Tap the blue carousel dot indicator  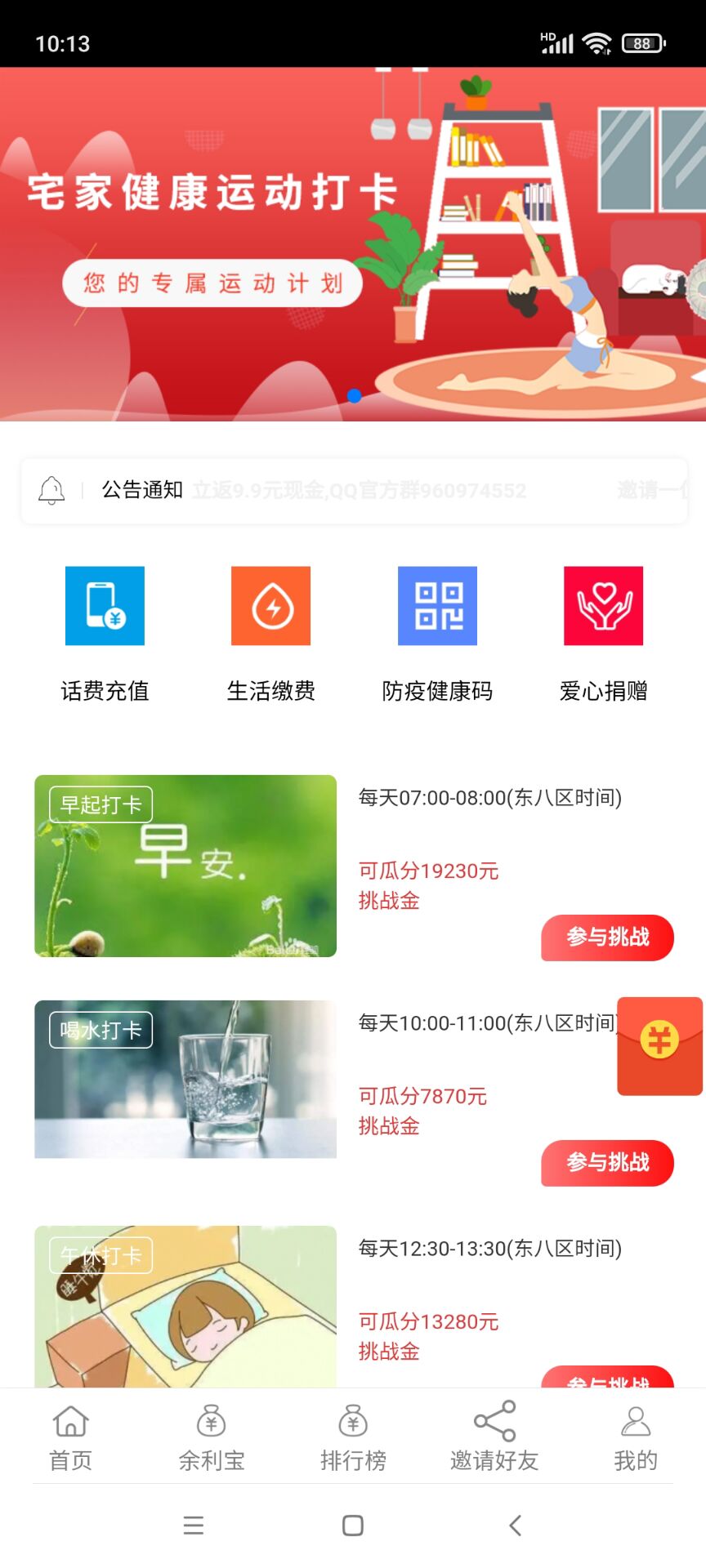pyautogui.click(x=353, y=394)
